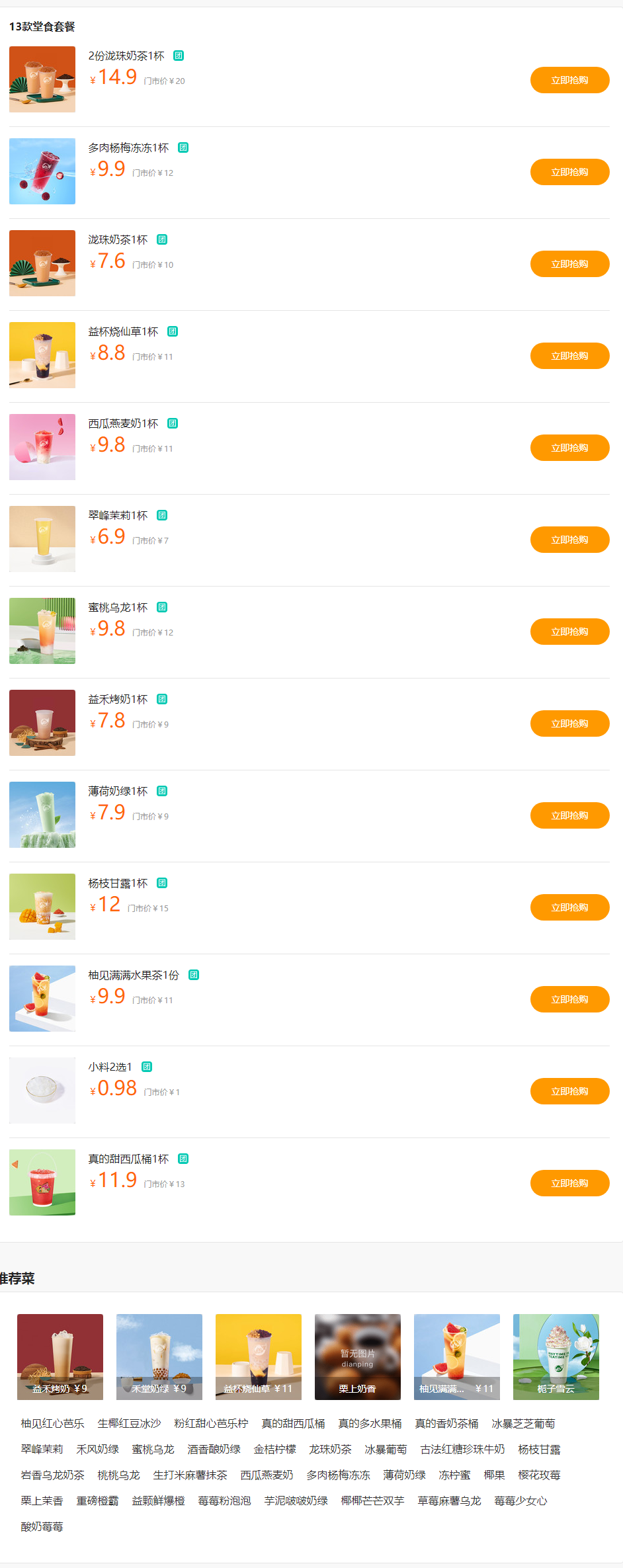The height and width of the screenshot is (1568, 623).
Task: Grab 真的甜西瓜桶1杯 for ¥11.9
Action: (x=569, y=1183)
